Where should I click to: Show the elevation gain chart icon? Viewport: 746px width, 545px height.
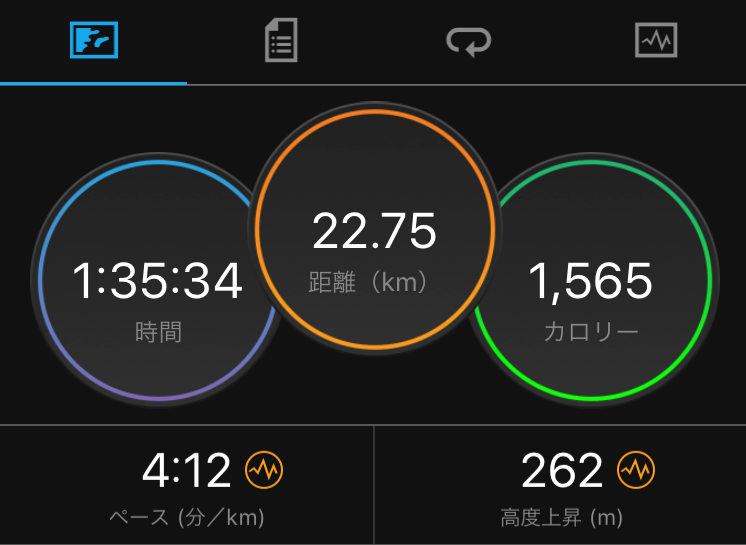point(635,469)
